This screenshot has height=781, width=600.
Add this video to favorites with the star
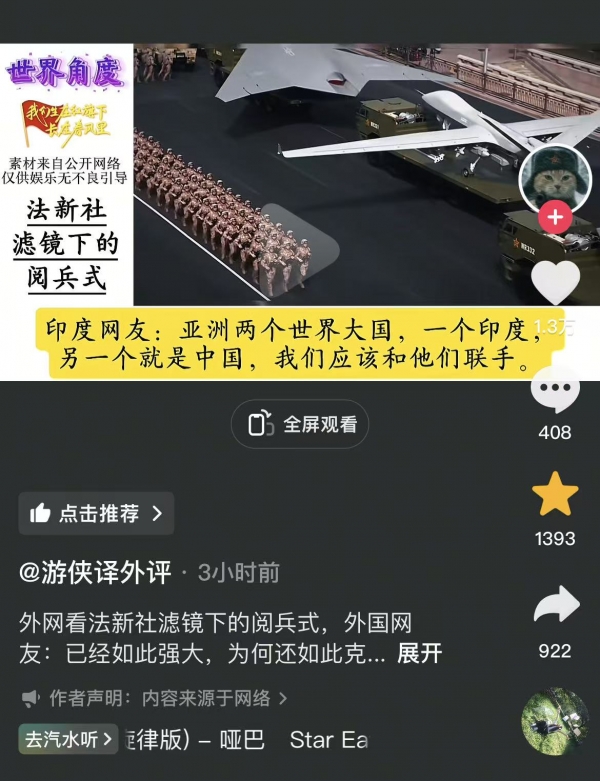click(555, 494)
